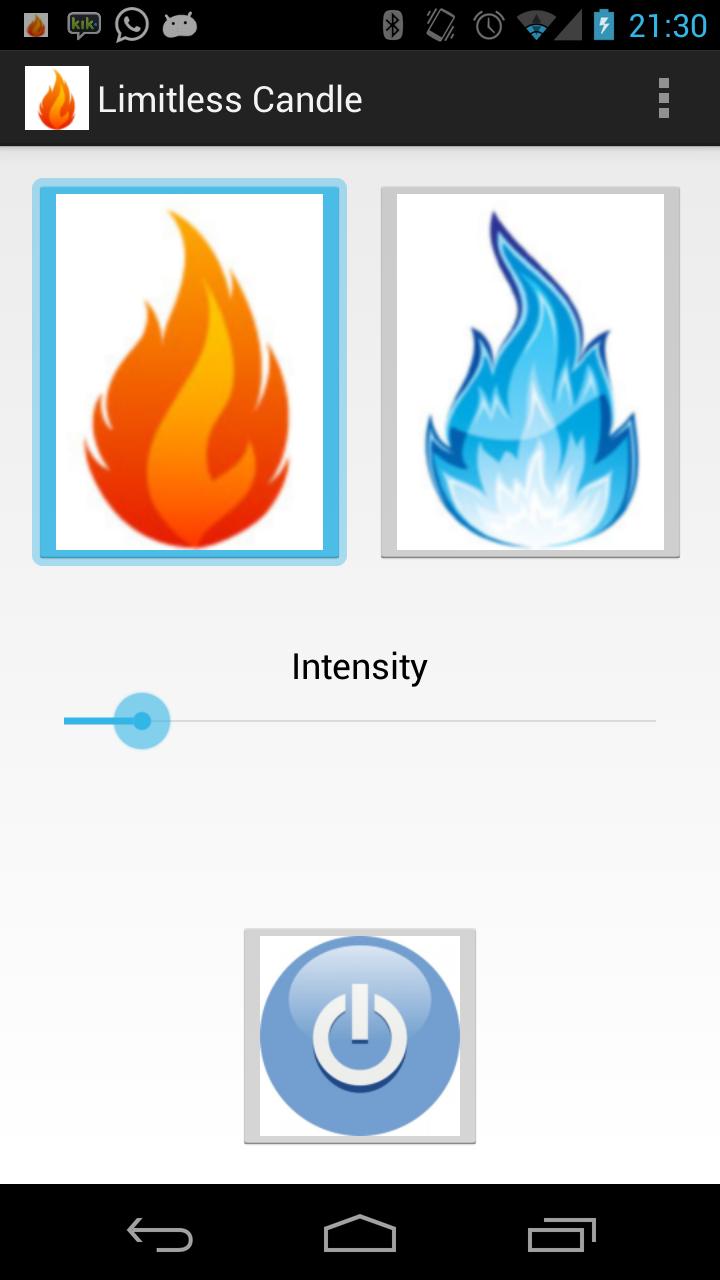Tap the Bluetooth status icon

coord(393,24)
